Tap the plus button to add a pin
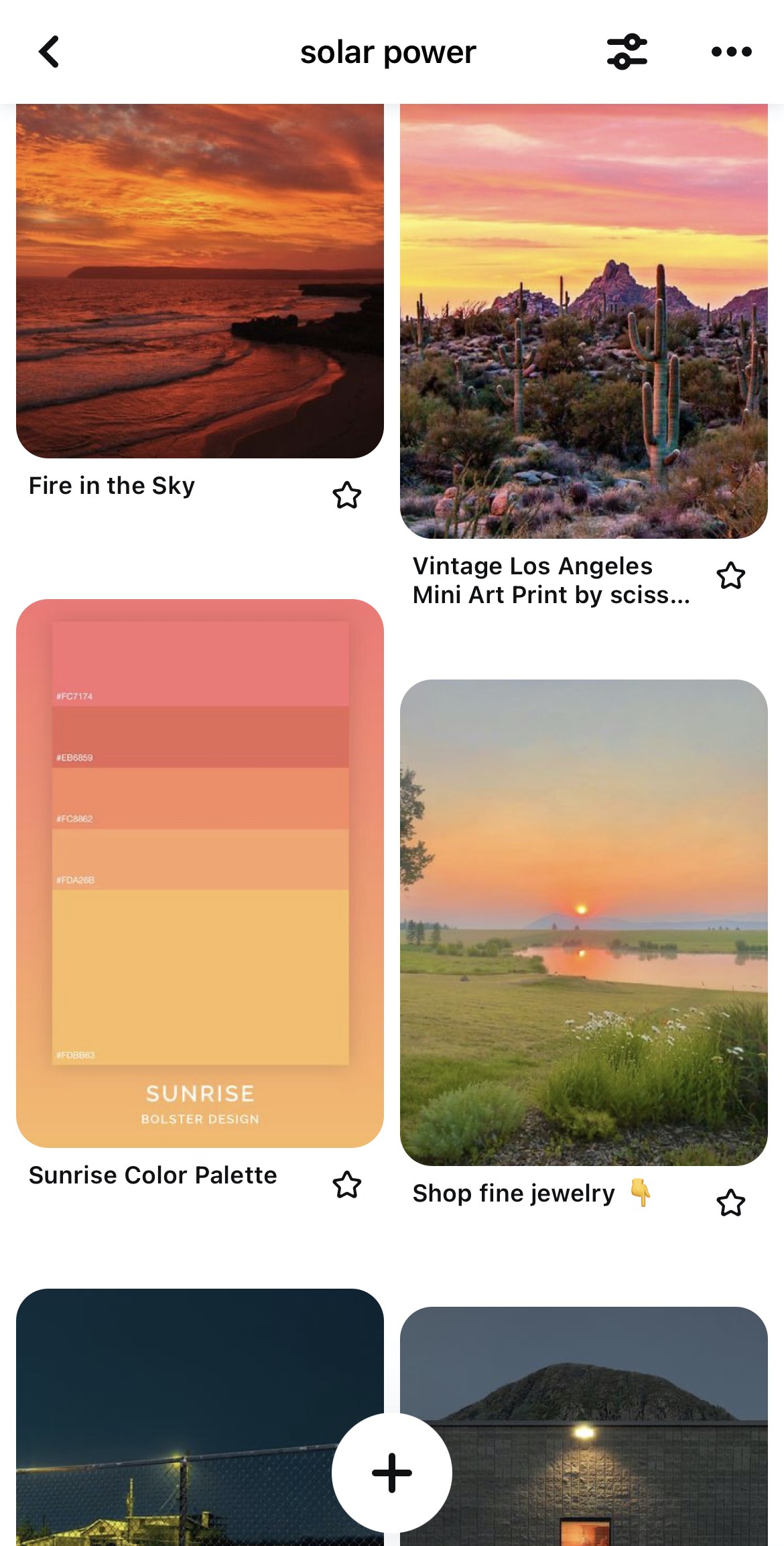The width and height of the screenshot is (784, 1546). pyautogui.click(x=392, y=1472)
